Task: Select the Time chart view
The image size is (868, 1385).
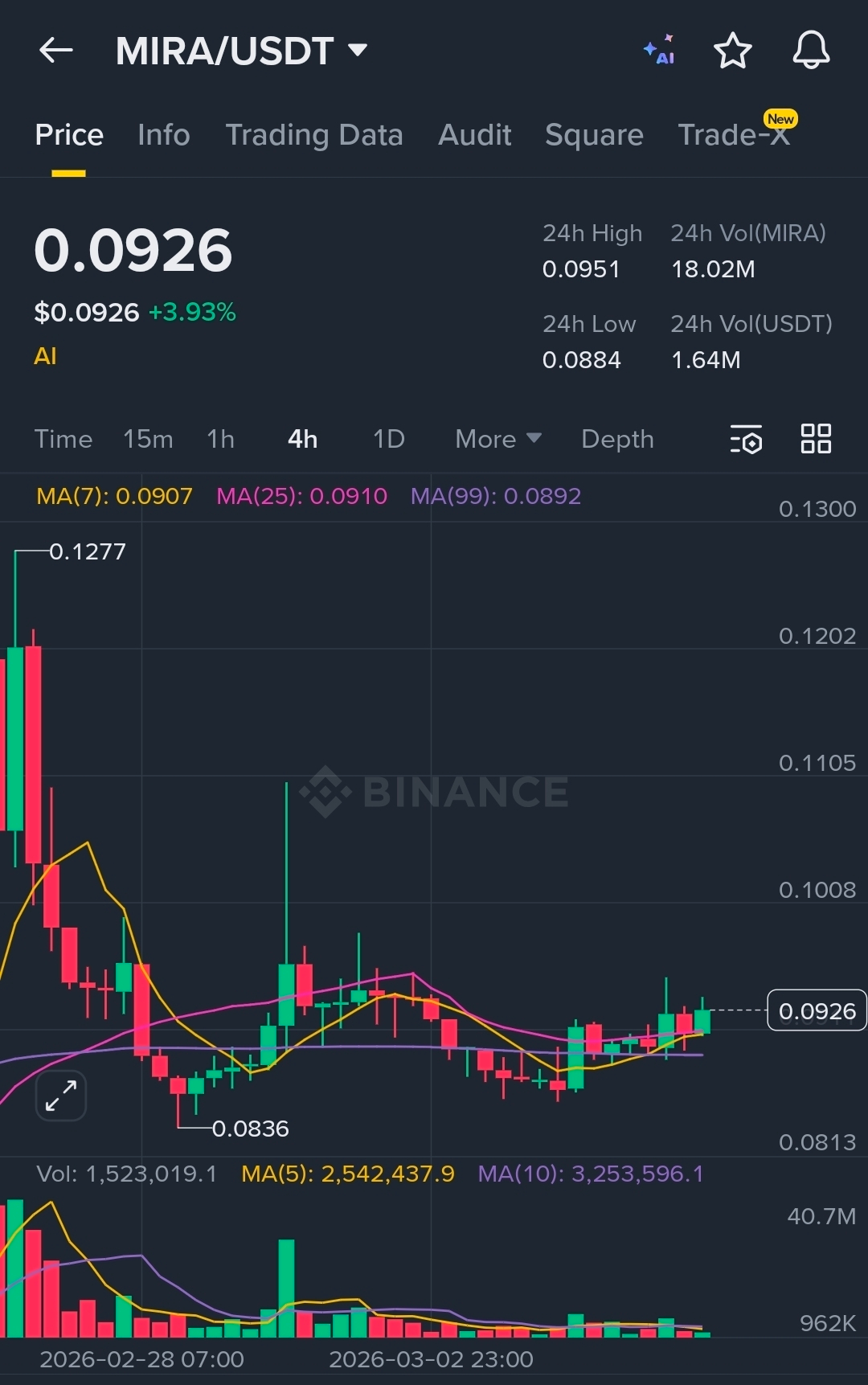Action: pos(63,439)
